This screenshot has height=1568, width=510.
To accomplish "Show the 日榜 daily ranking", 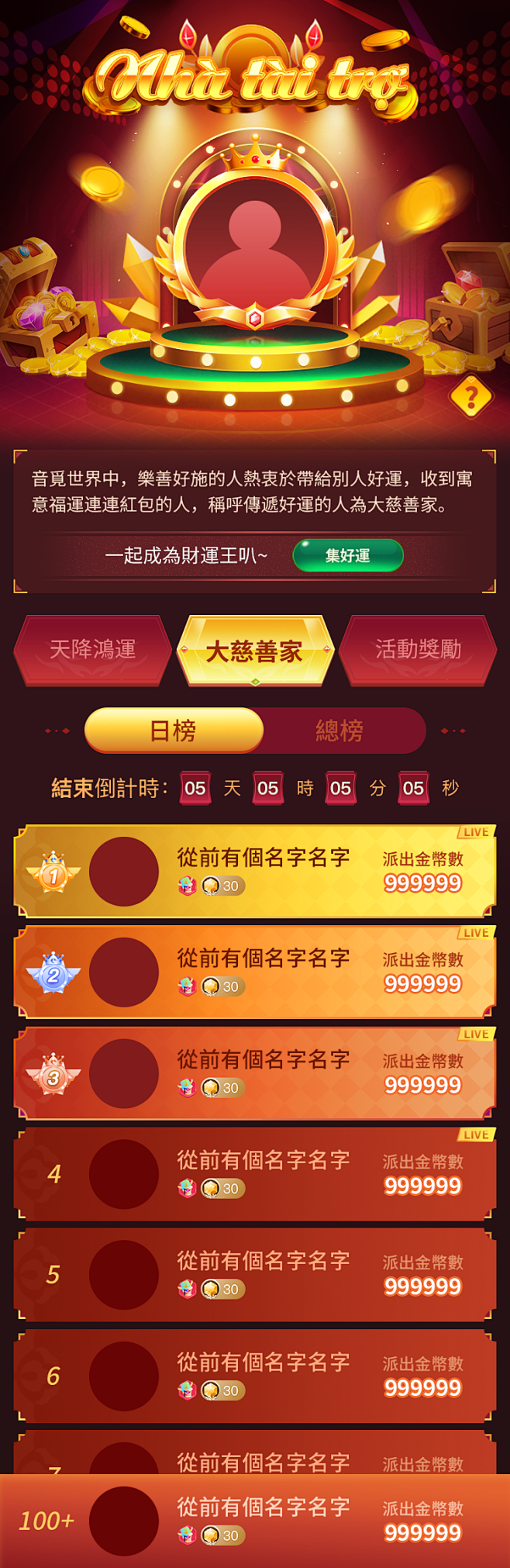I will 174,730.
